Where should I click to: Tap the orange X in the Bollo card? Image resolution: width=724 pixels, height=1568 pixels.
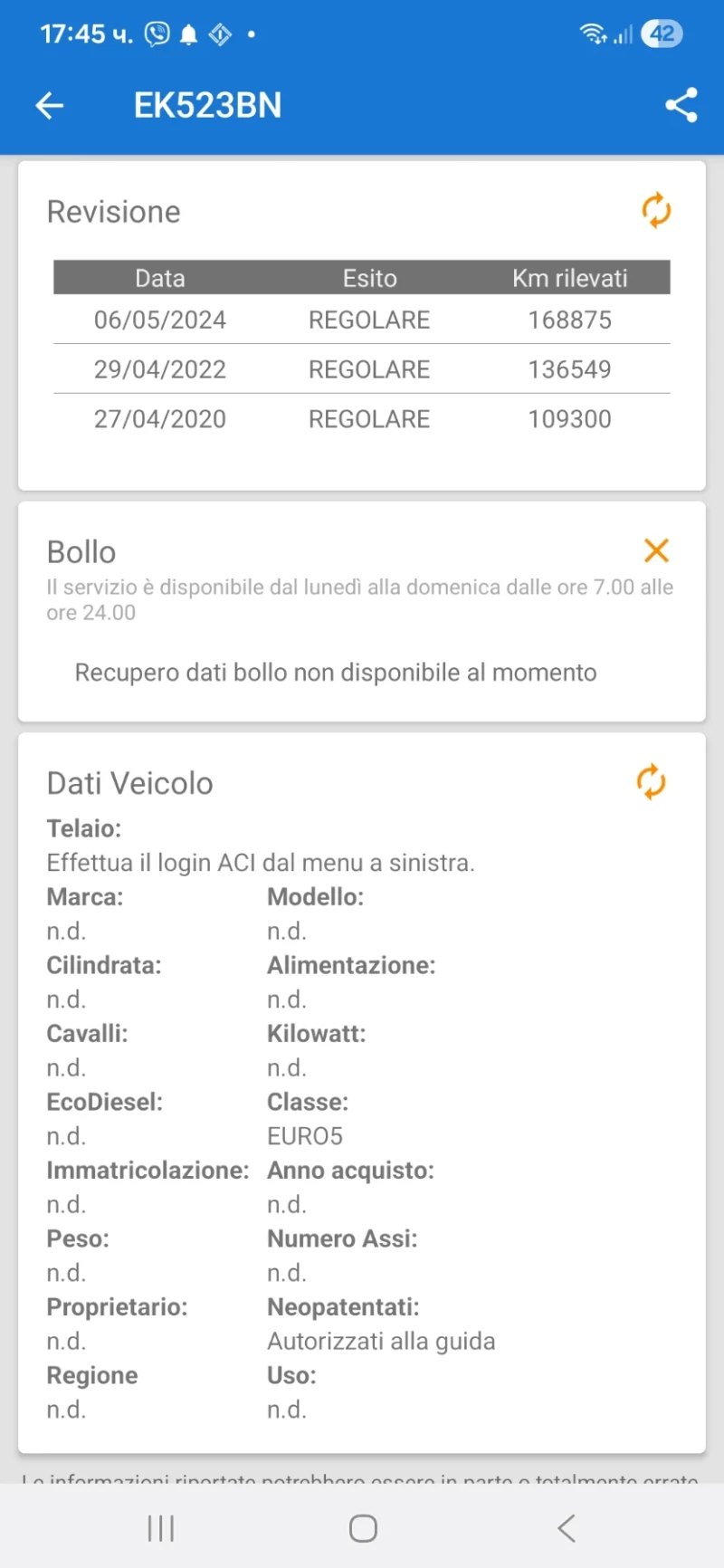[656, 550]
